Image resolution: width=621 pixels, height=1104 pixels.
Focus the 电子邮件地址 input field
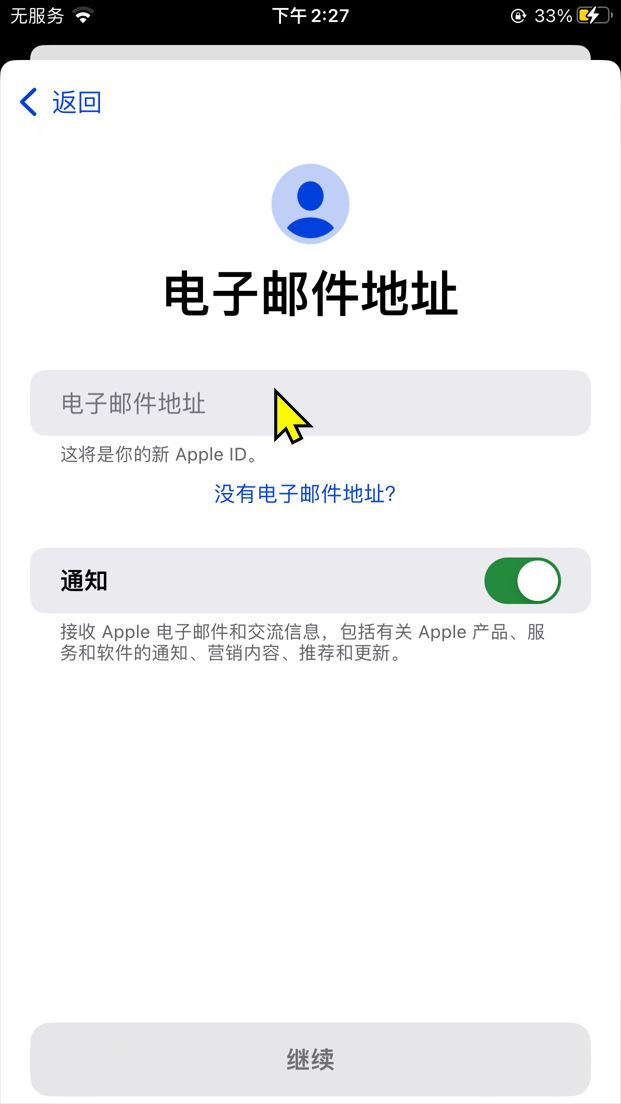(310, 403)
